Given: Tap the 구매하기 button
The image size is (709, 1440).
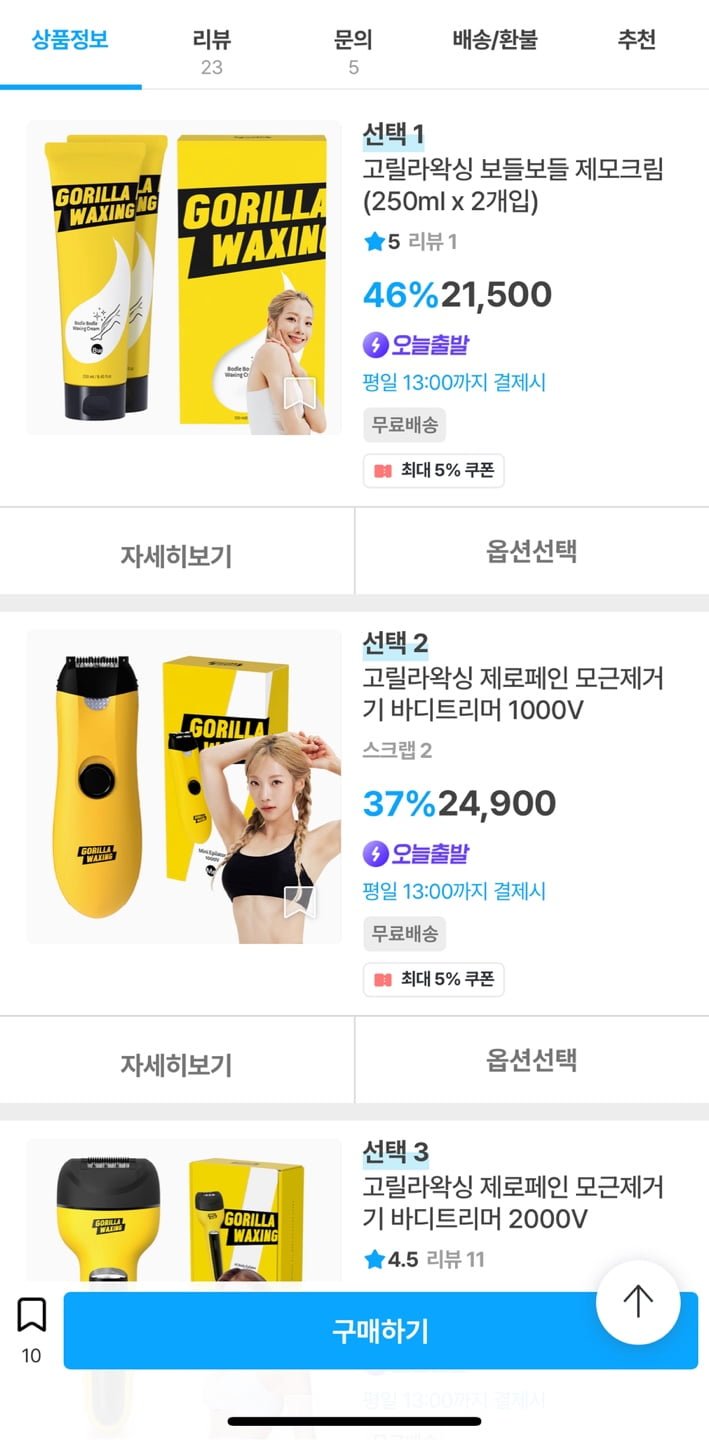Looking at the screenshot, I should click(380, 1331).
